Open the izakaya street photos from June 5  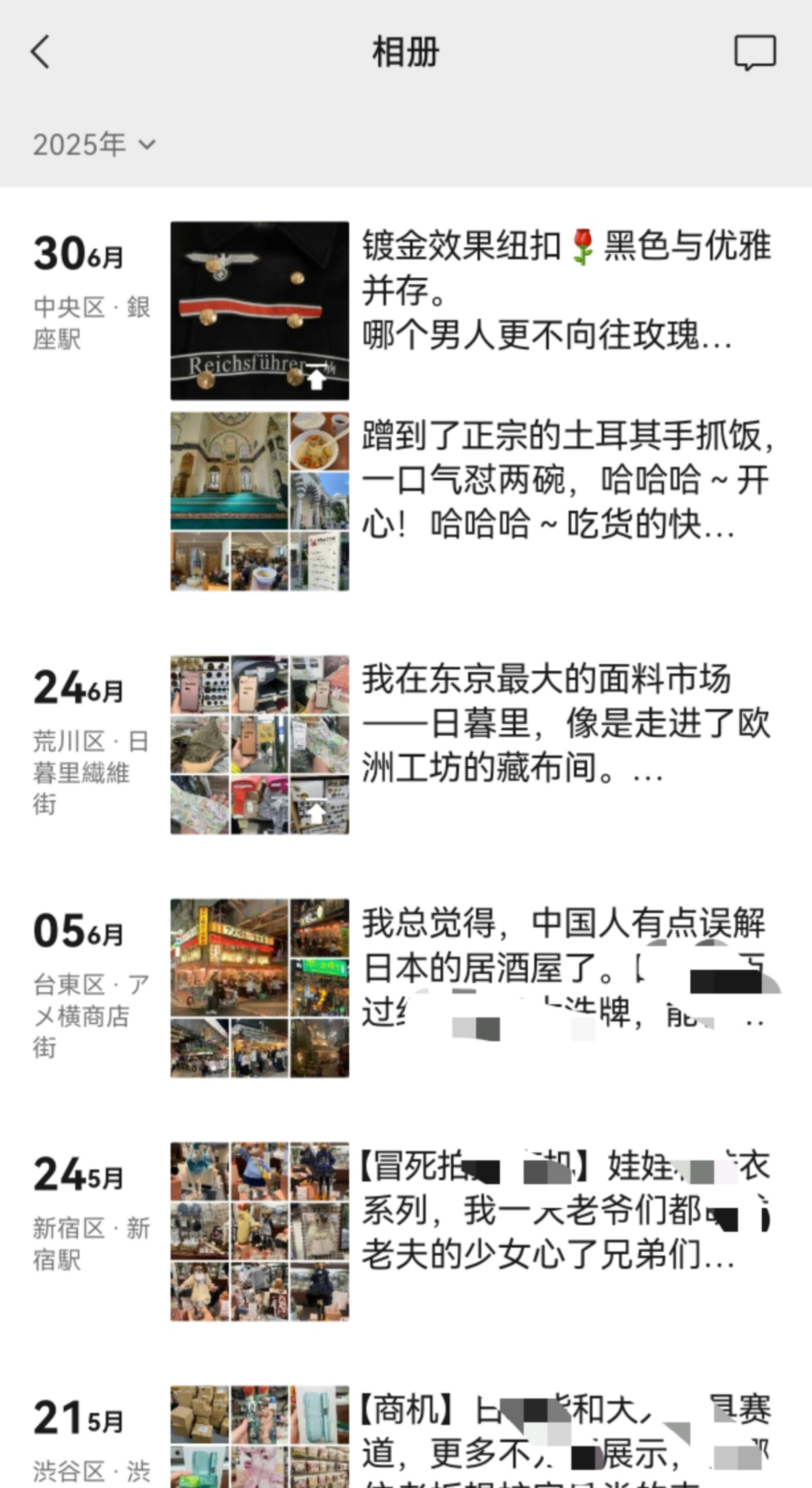(x=259, y=988)
